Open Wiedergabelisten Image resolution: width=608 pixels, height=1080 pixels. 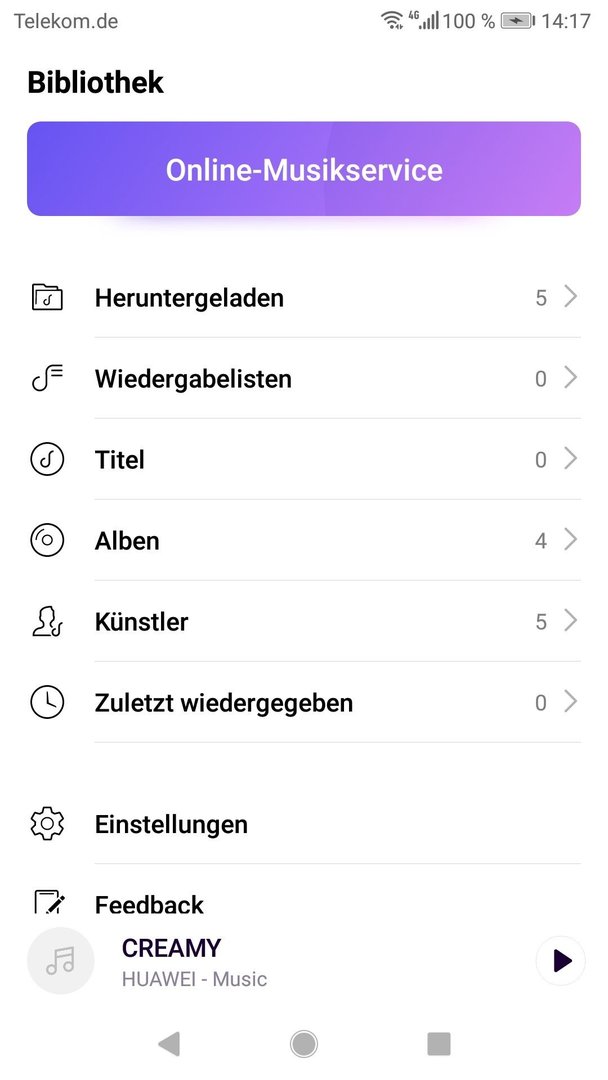(x=304, y=378)
